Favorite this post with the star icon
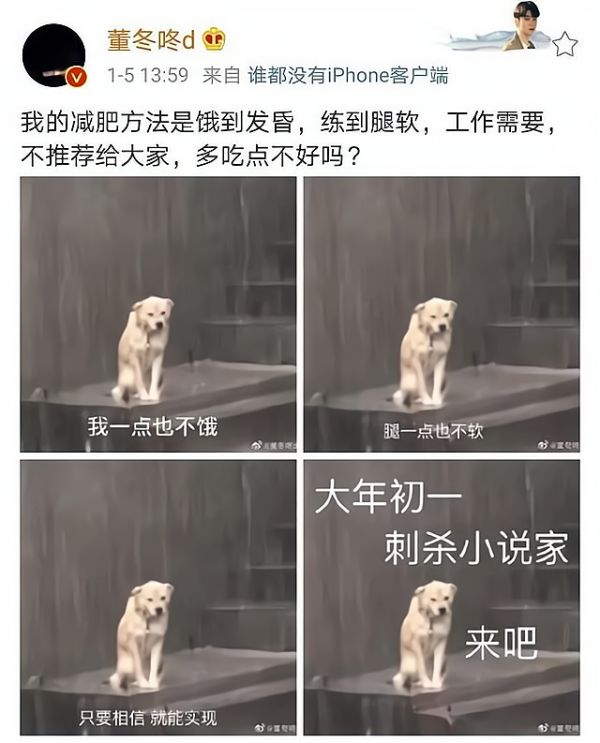 [x=564, y=43]
